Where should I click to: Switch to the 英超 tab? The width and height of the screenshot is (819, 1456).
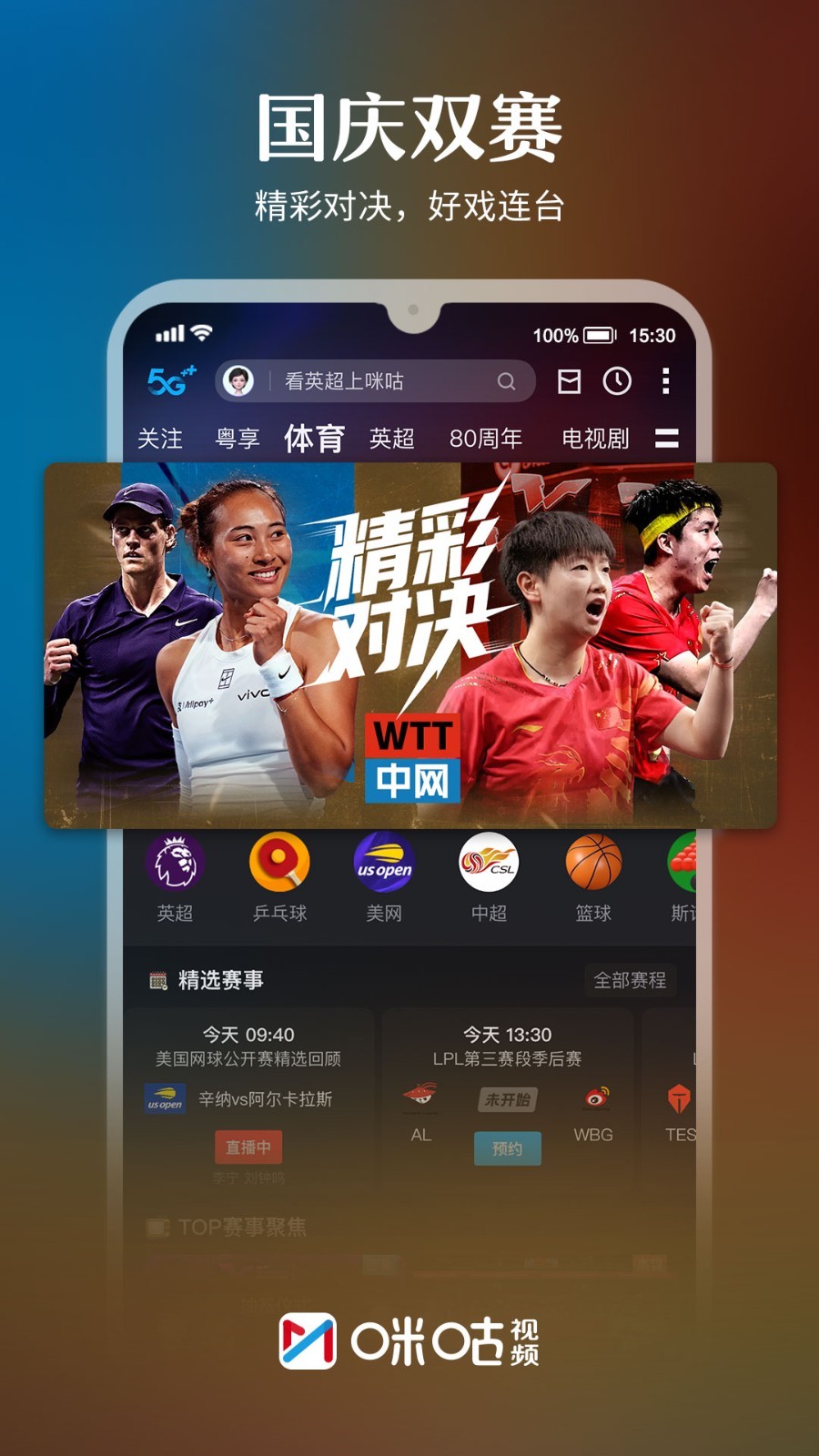[393, 438]
